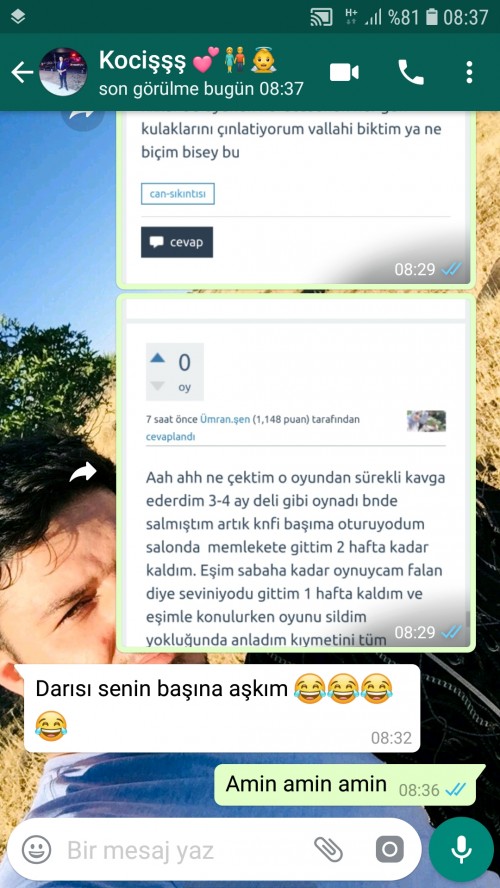
Task: Open the emoji picker
Action: click(x=37, y=850)
